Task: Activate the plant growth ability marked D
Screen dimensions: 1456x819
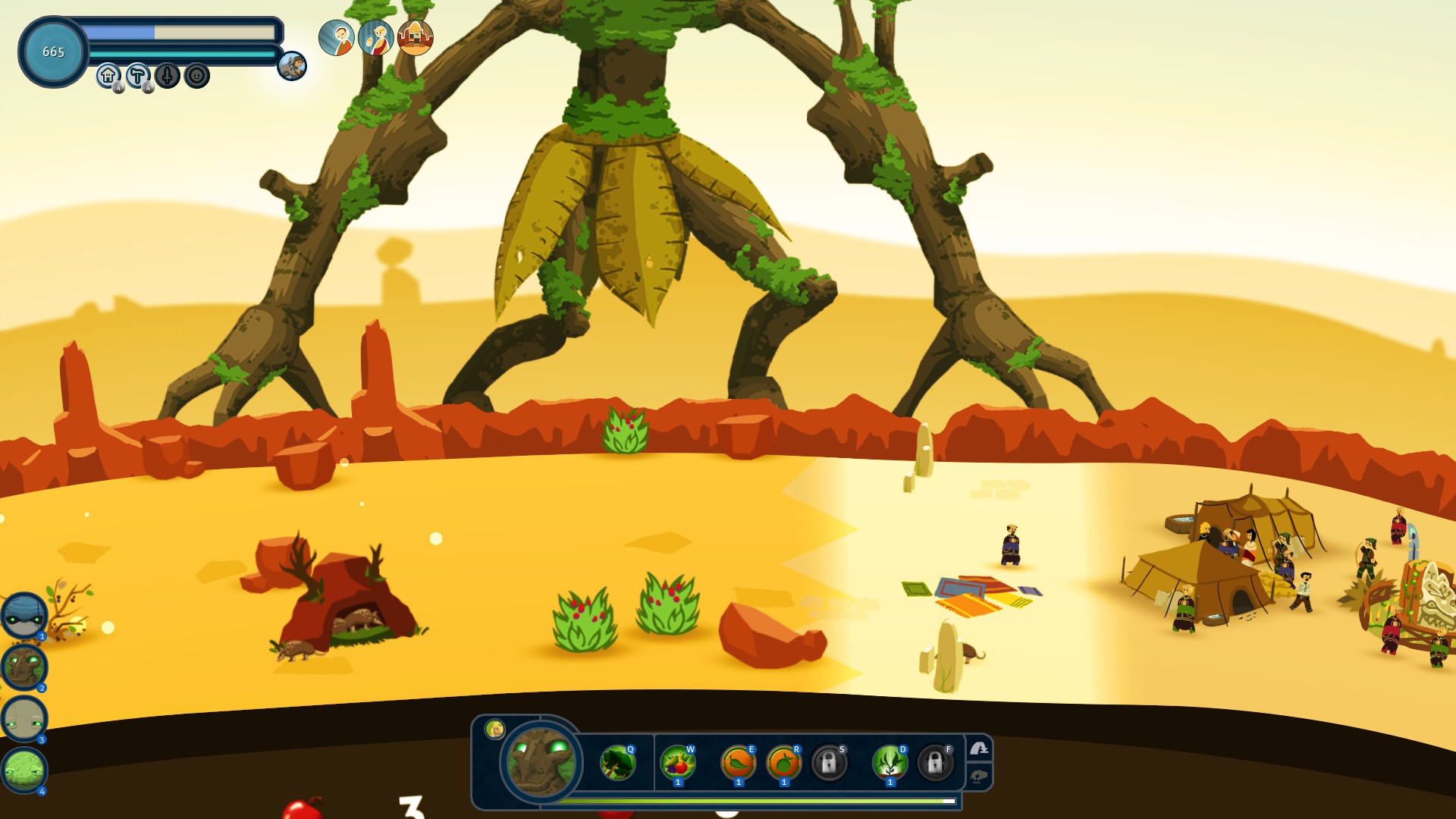Action: [890, 763]
